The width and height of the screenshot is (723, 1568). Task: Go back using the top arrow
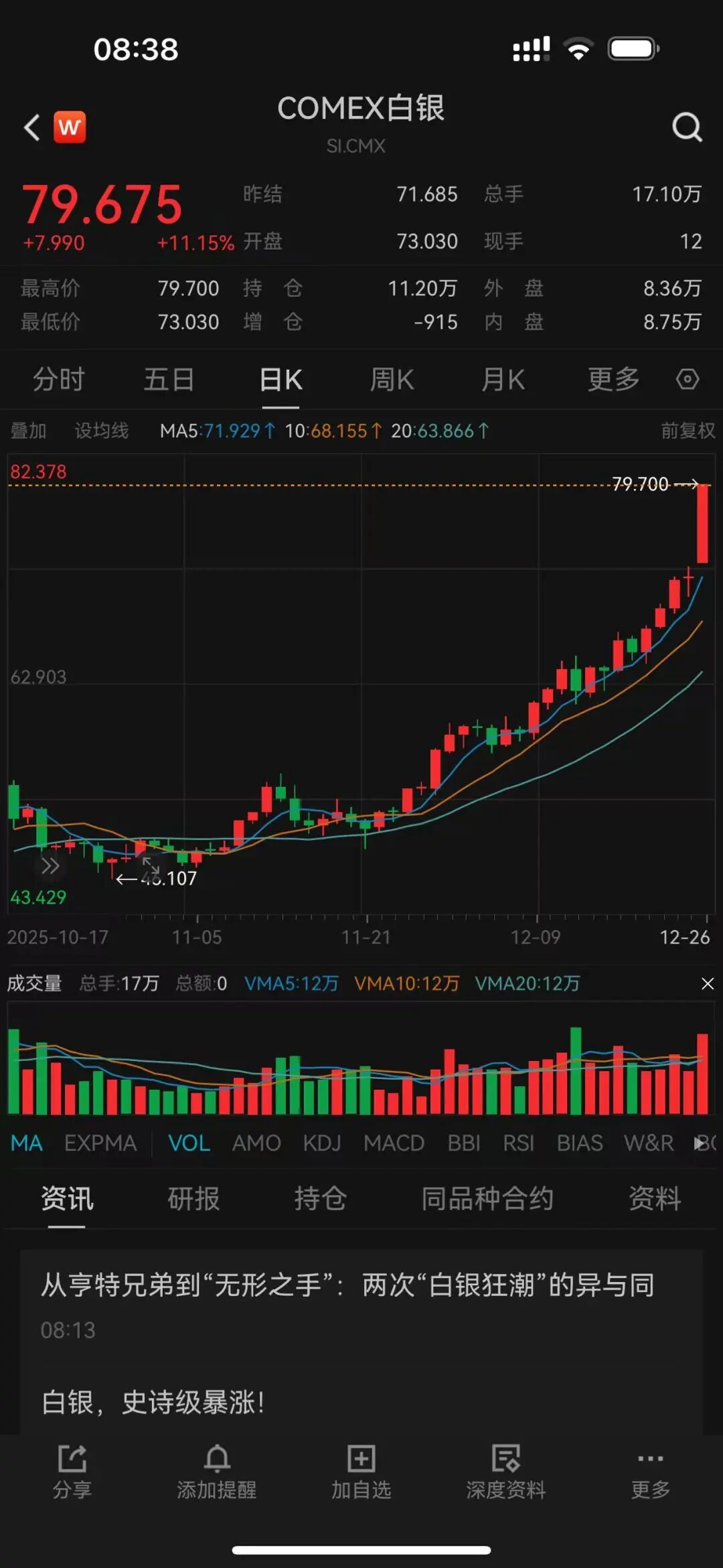(32, 127)
